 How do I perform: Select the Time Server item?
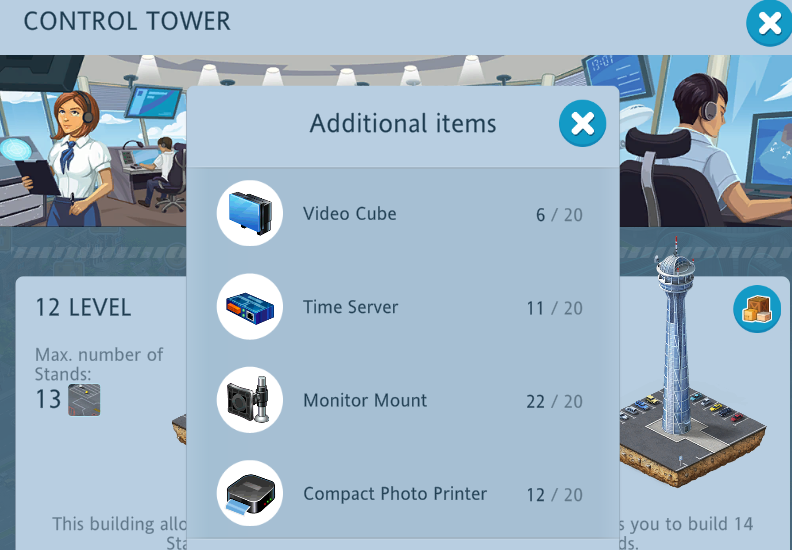coord(402,307)
